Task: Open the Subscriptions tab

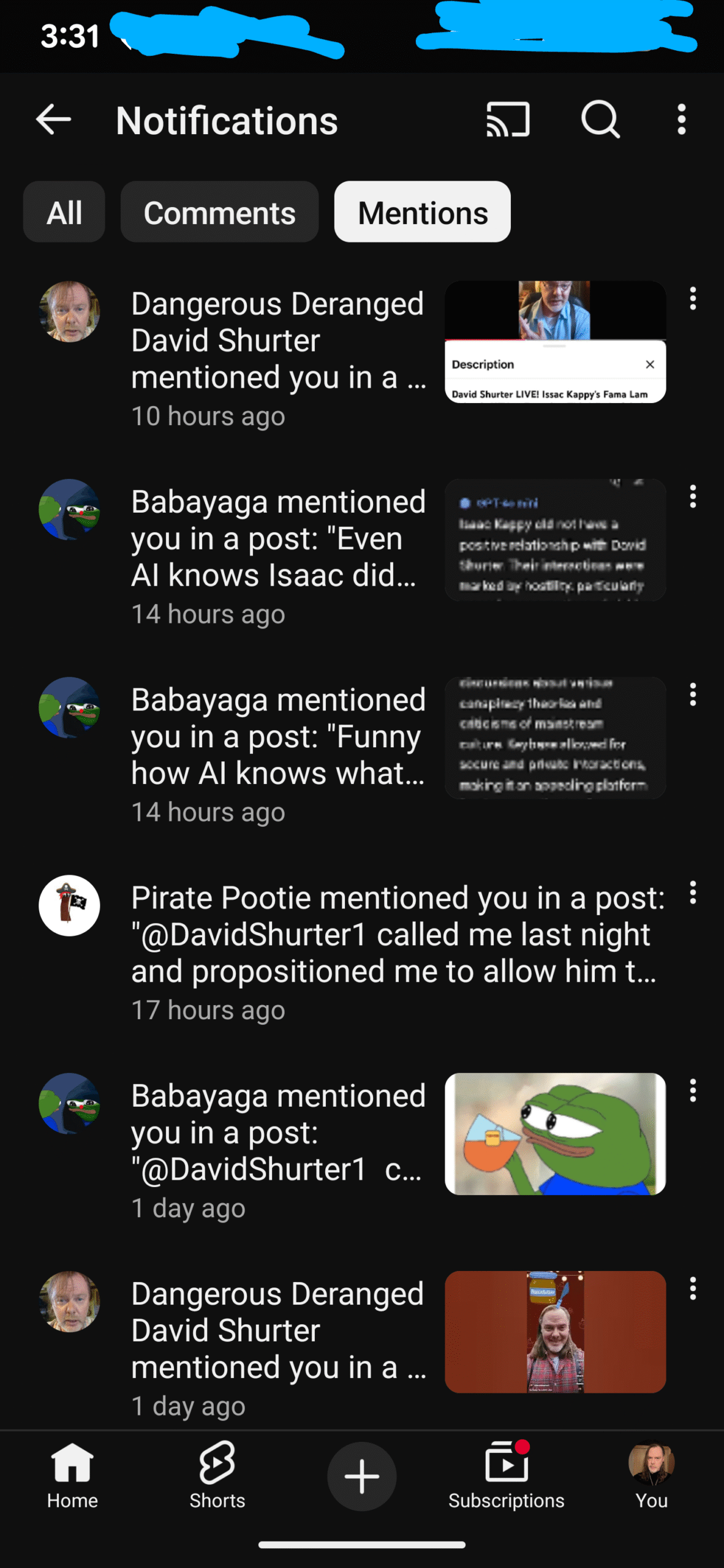Action: pyautogui.click(x=507, y=1476)
